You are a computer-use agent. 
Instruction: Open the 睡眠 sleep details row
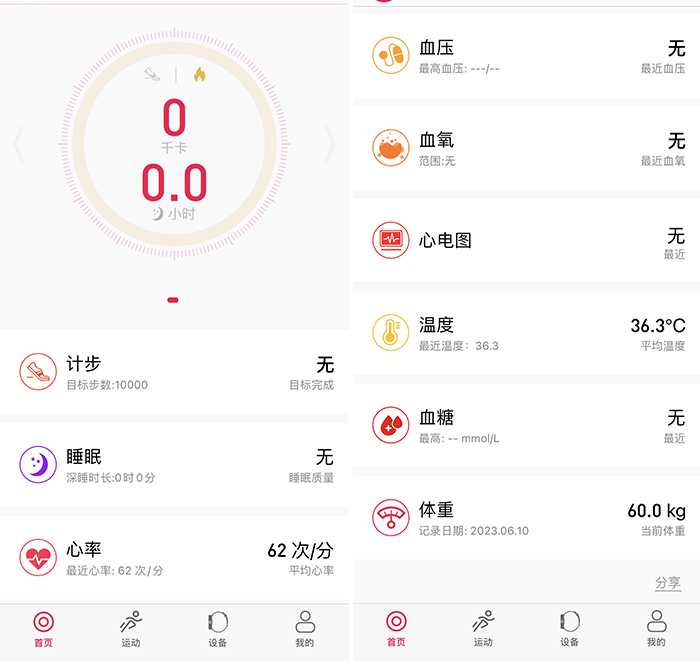(175, 465)
